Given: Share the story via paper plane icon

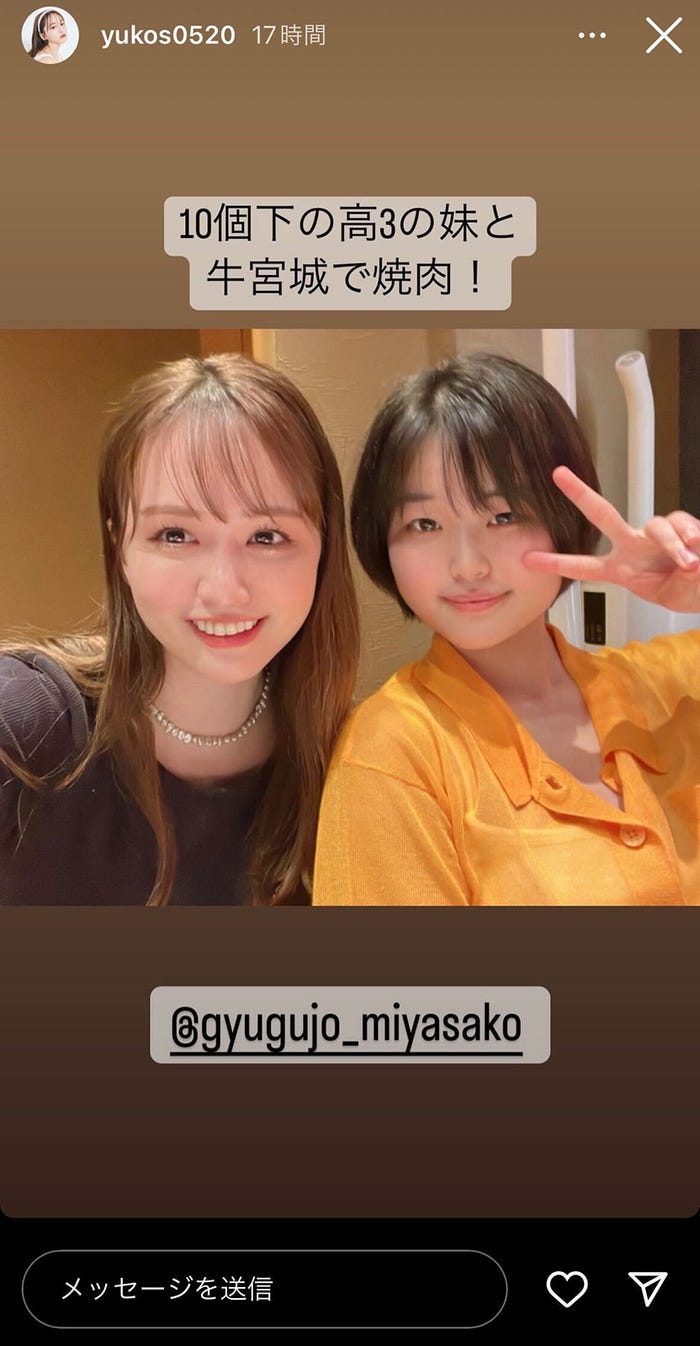Looking at the screenshot, I should (x=647, y=1289).
